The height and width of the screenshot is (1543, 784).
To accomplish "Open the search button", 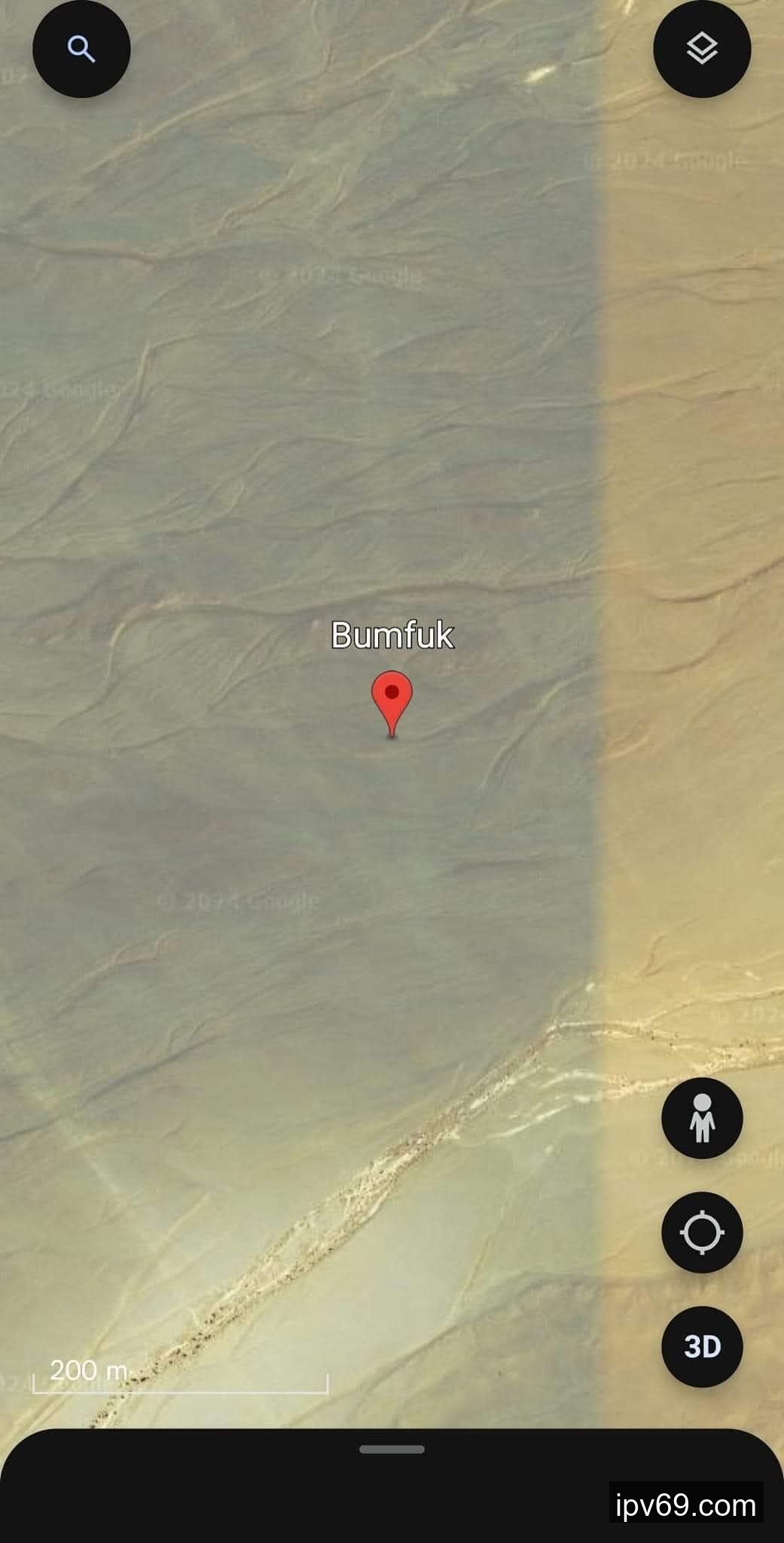I will (81, 50).
